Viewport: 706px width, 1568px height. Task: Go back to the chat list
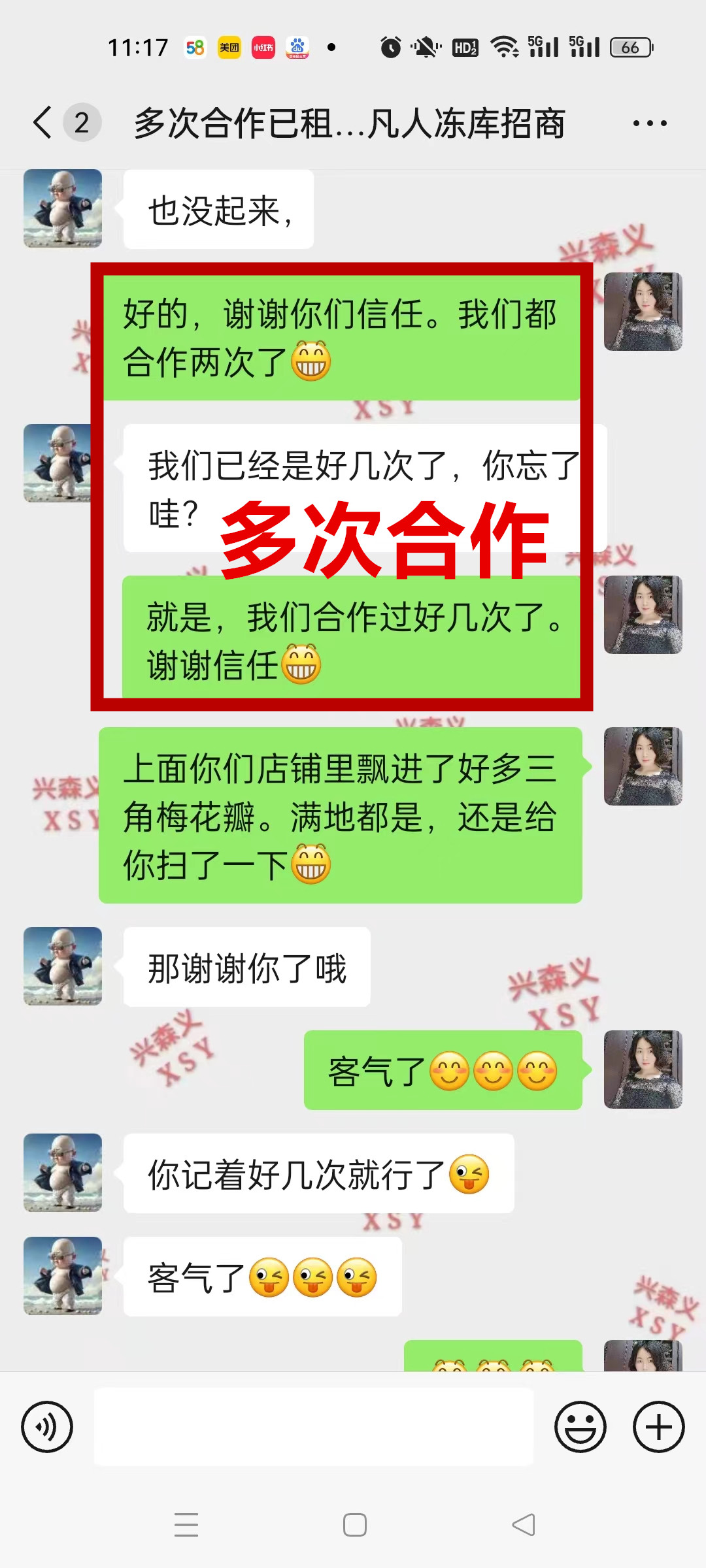pyautogui.click(x=43, y=123)
